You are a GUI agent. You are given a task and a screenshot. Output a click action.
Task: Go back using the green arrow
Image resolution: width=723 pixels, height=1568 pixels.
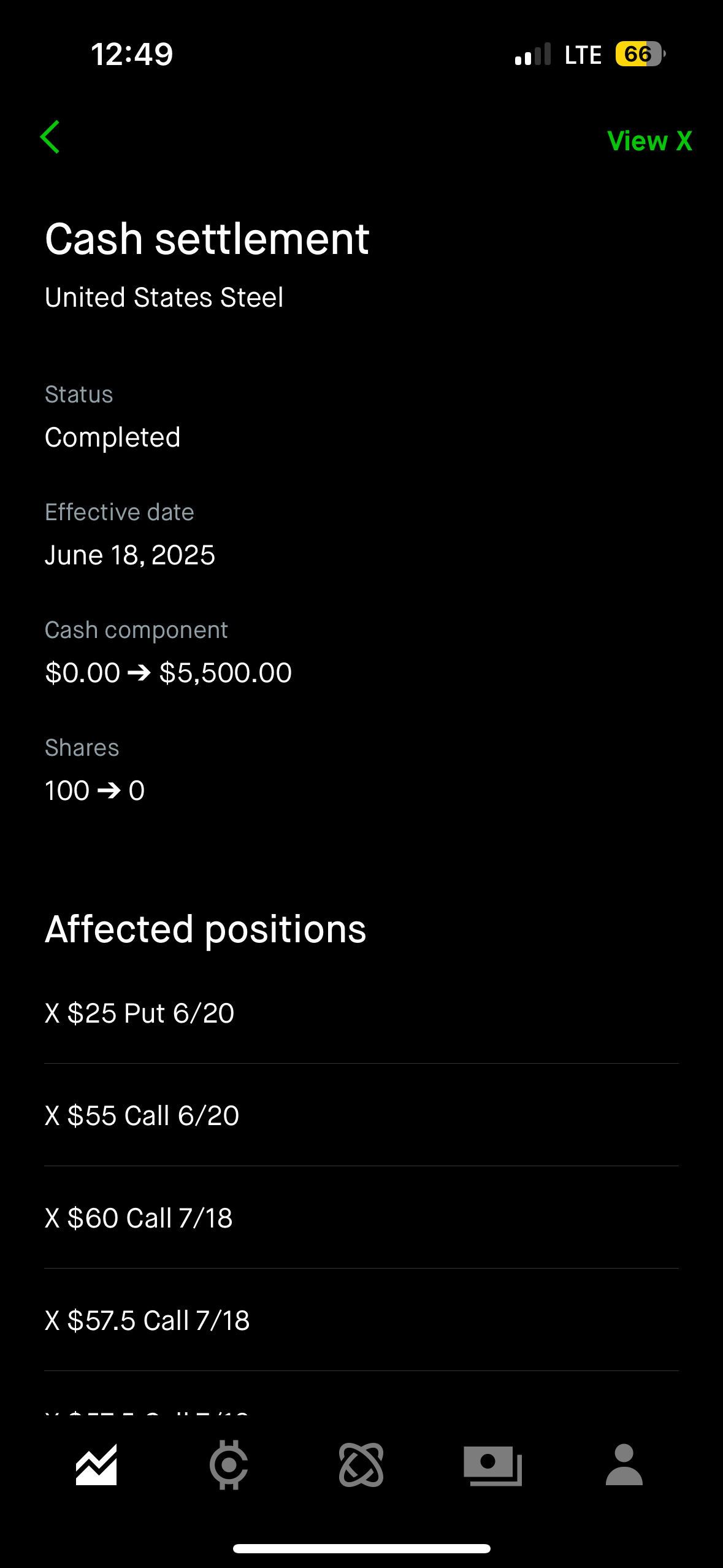(x=50, y=137)
